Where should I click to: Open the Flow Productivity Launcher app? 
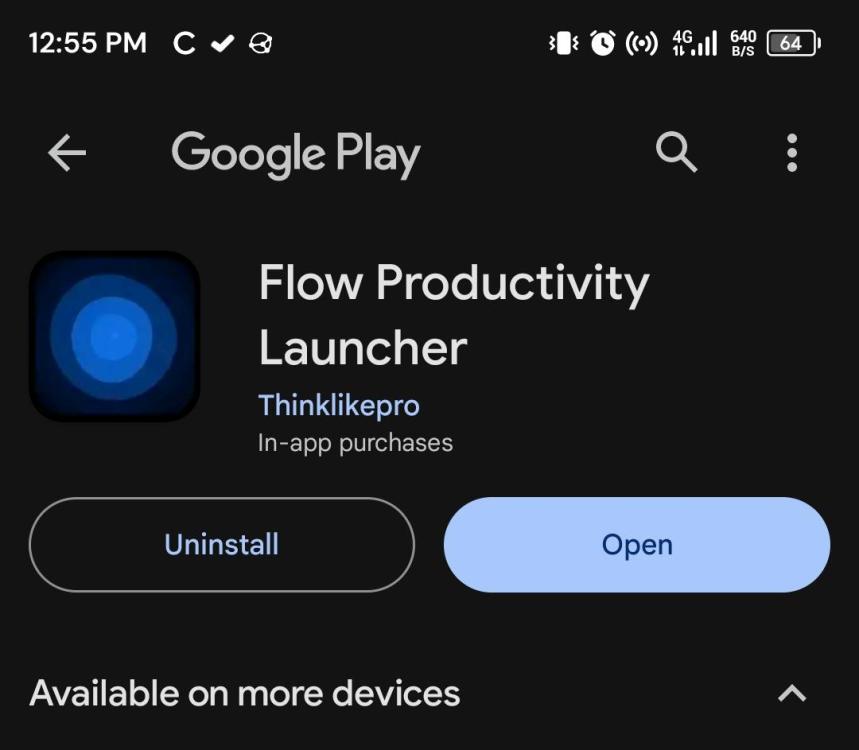pos(637,545)
